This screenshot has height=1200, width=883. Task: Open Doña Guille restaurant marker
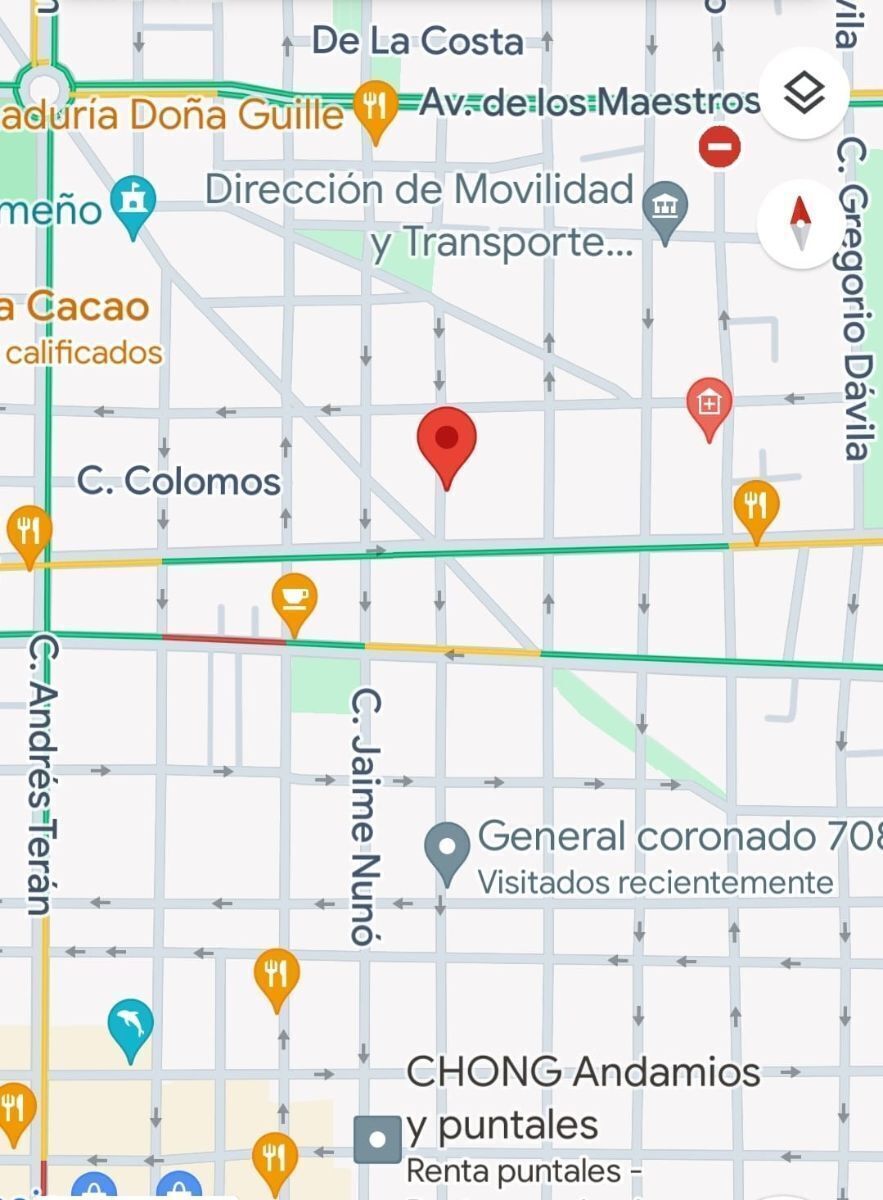click(375, 106)
